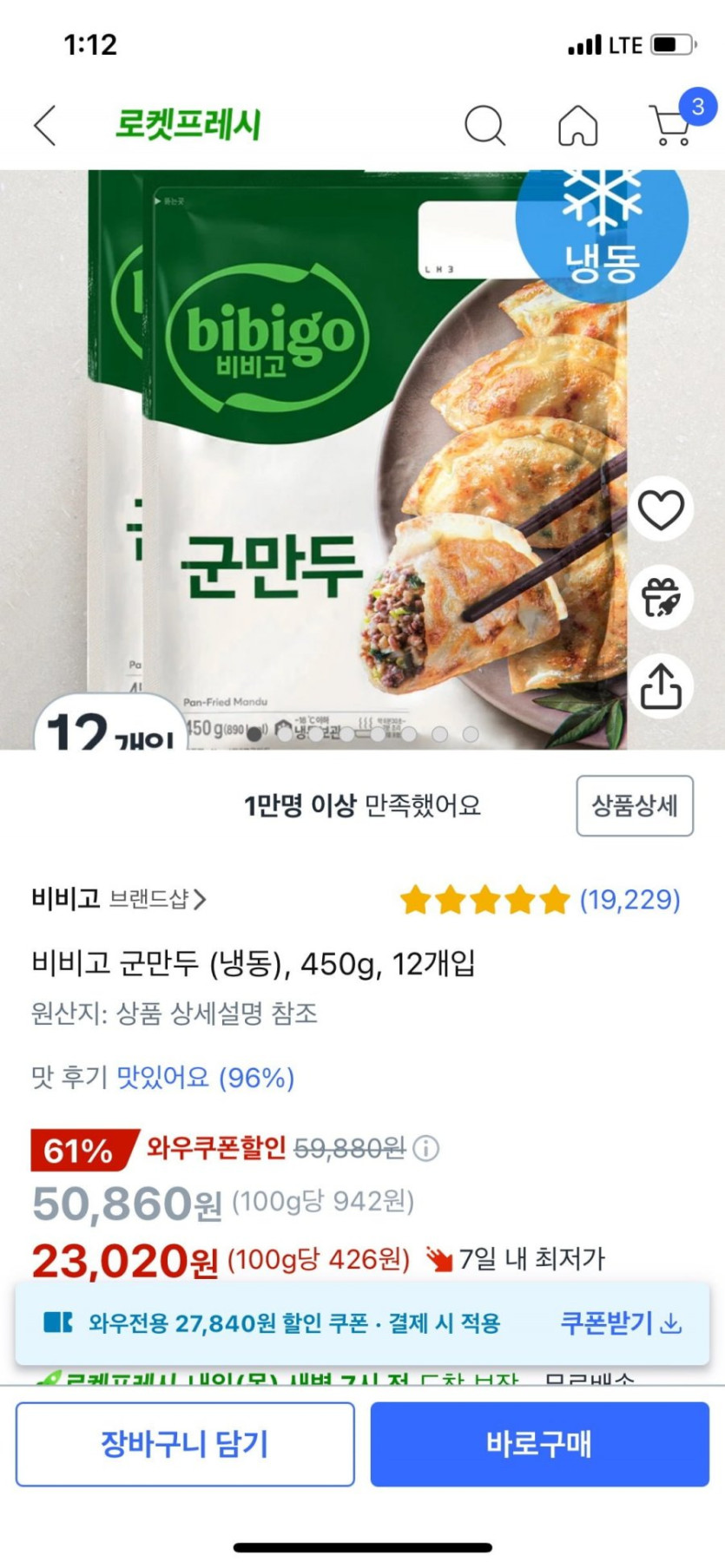Show price info via the i icon
This screenshot has height=1568, width=725.
tap(425, 1149)
